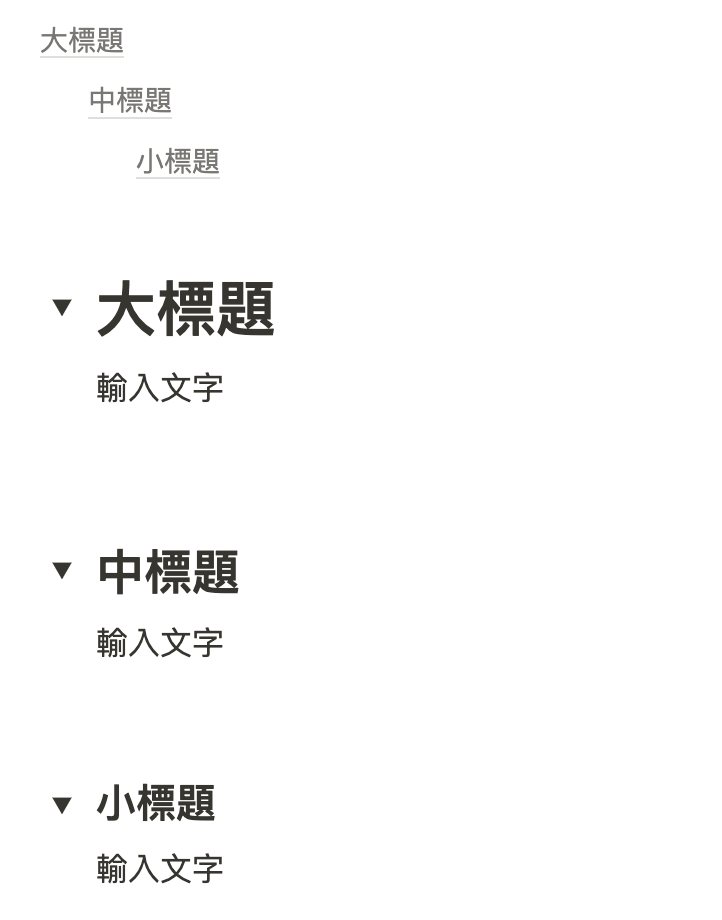The width and height of the screenshot is (722, 920).
Task: Go to 小標題 via the contents link
Action: pos(178,161)
